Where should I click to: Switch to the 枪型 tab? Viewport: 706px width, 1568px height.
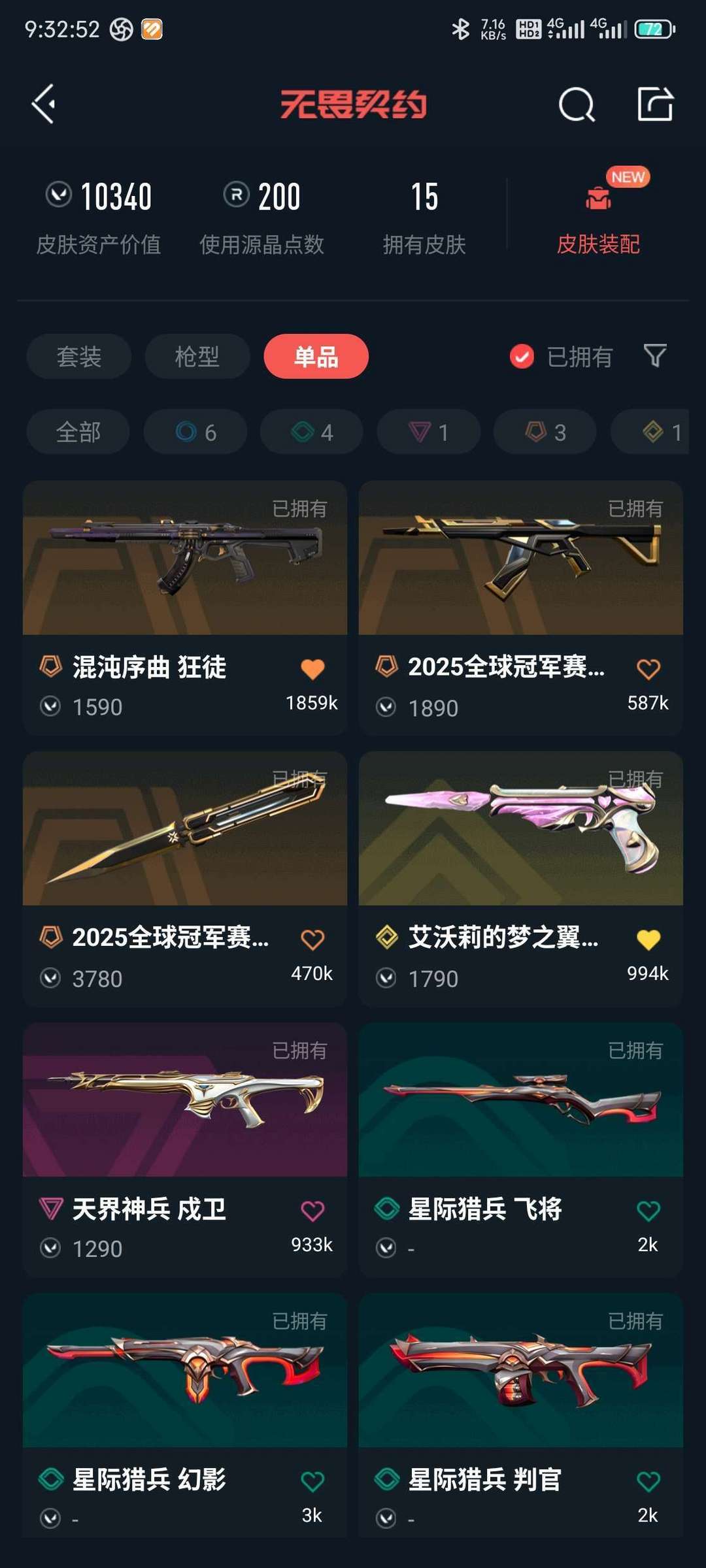point(197,357)
